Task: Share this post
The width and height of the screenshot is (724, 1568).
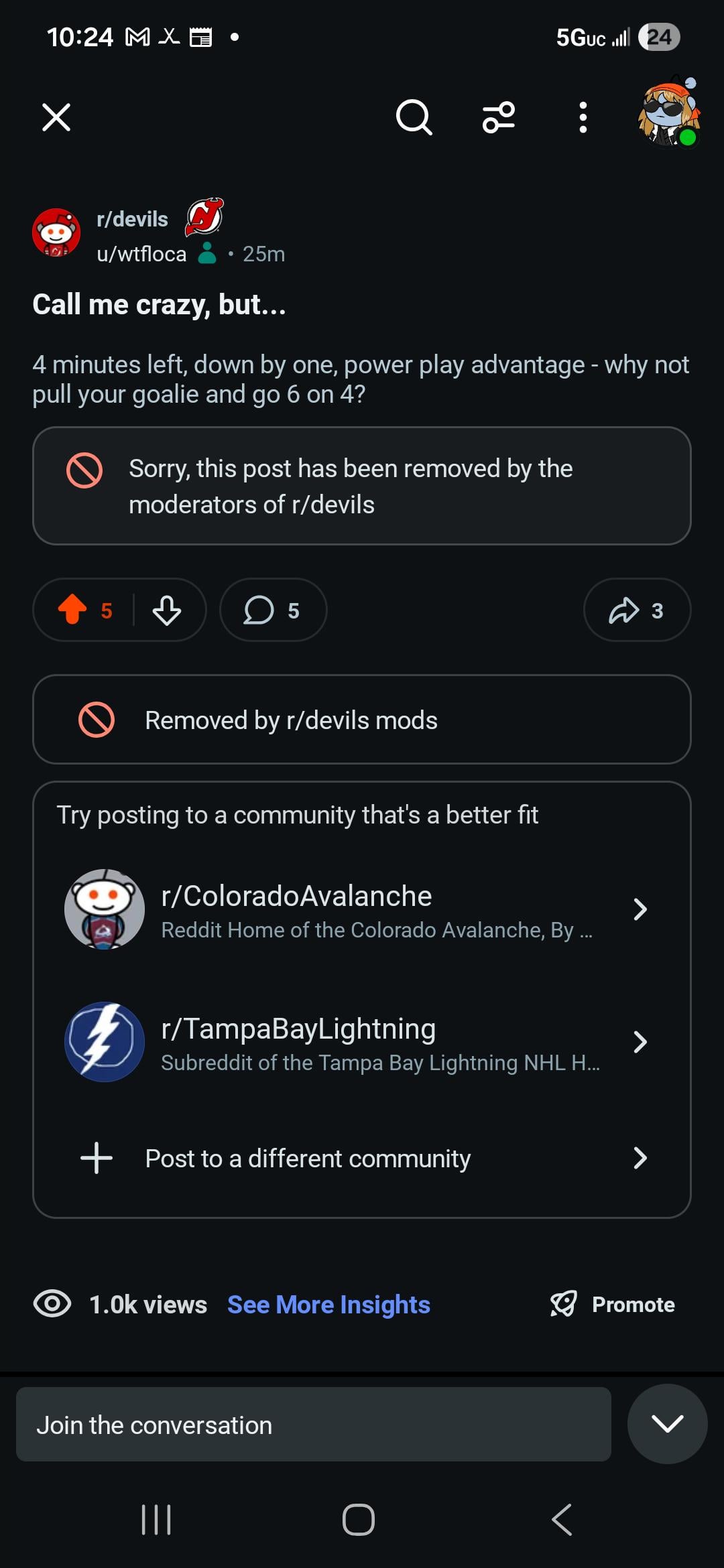Action: 636,610
